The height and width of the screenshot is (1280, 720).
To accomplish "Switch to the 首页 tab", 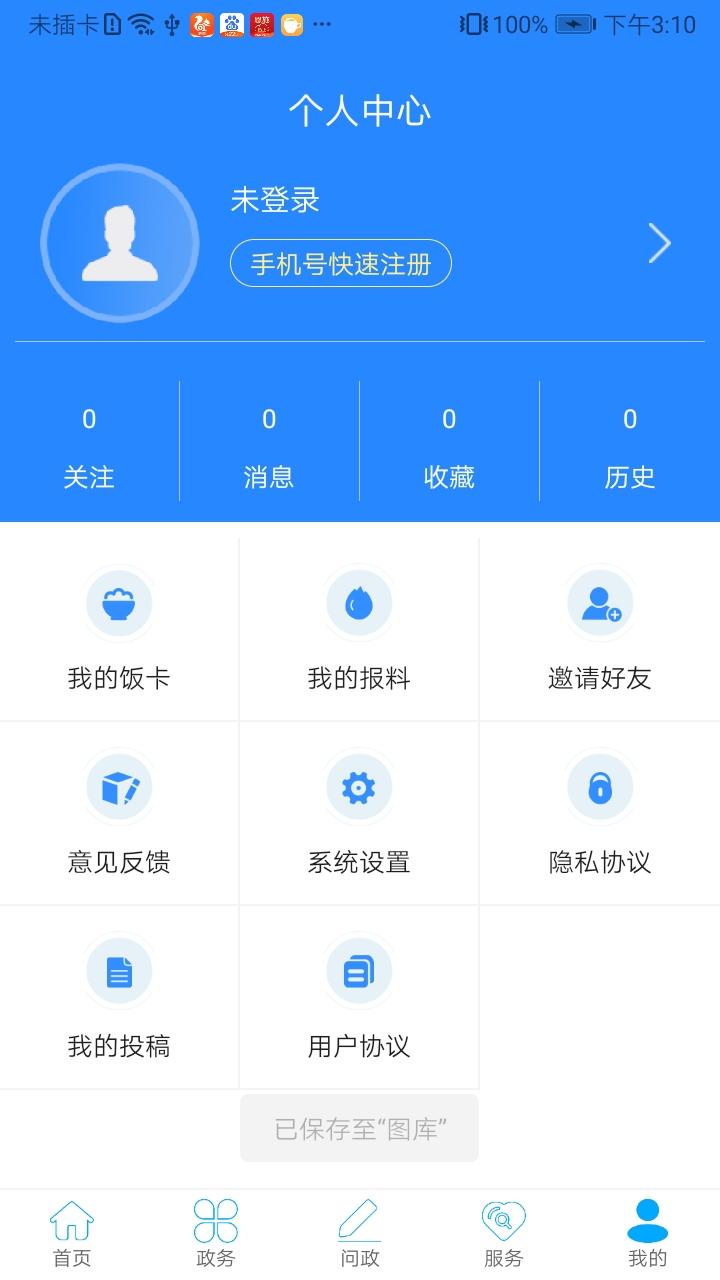I will pos(72,1234).
